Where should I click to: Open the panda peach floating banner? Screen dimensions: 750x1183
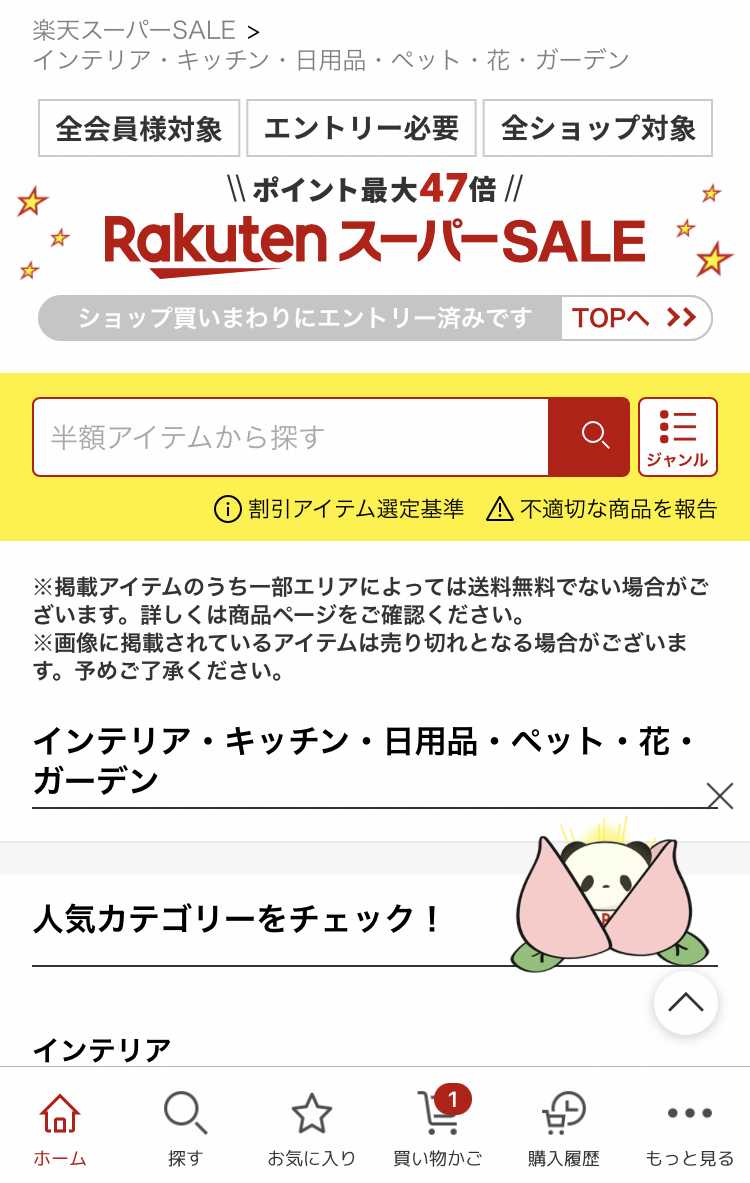click(x=610, y=900)
